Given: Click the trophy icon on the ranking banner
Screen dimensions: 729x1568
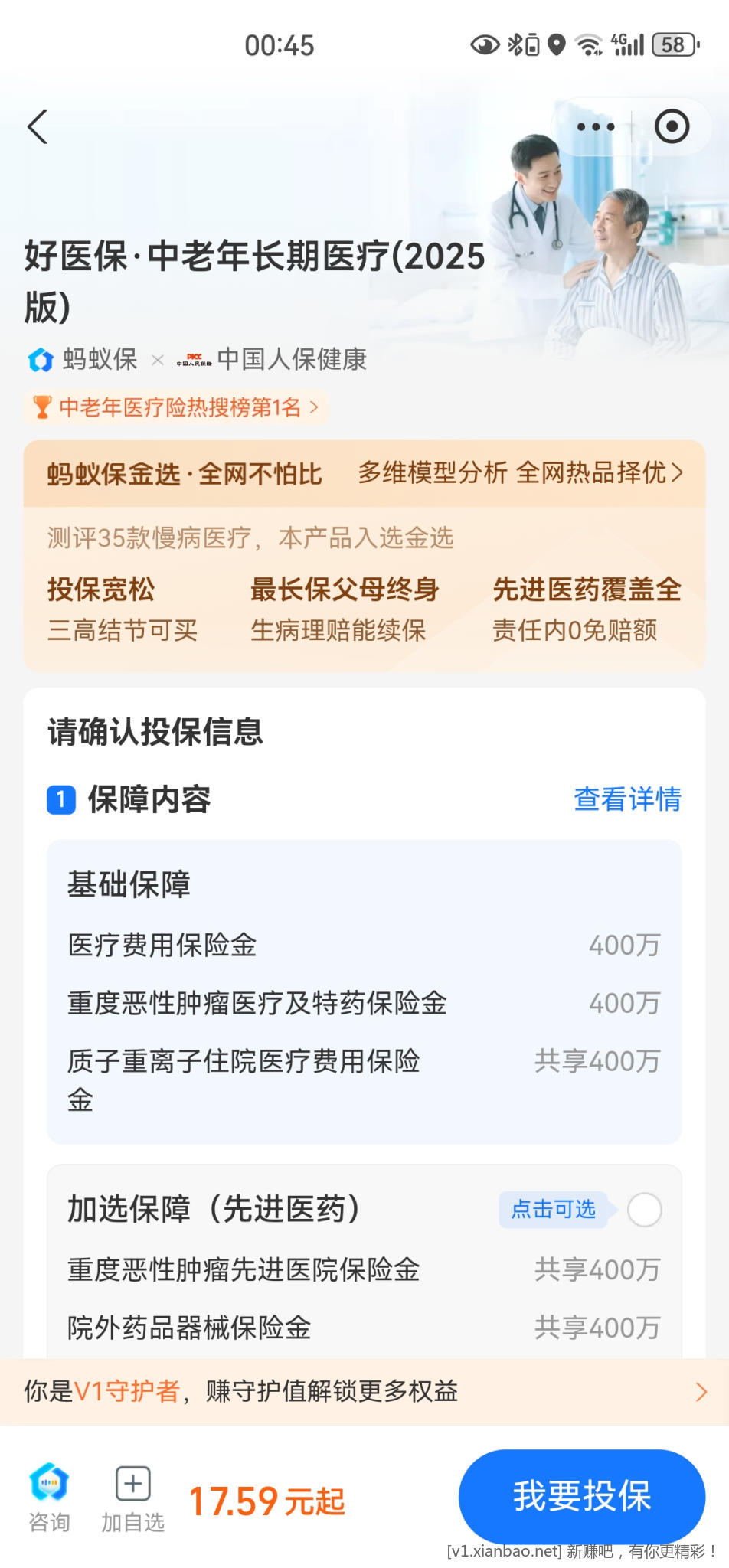Looking at the screenshot, I should click(x=42, y=408).
